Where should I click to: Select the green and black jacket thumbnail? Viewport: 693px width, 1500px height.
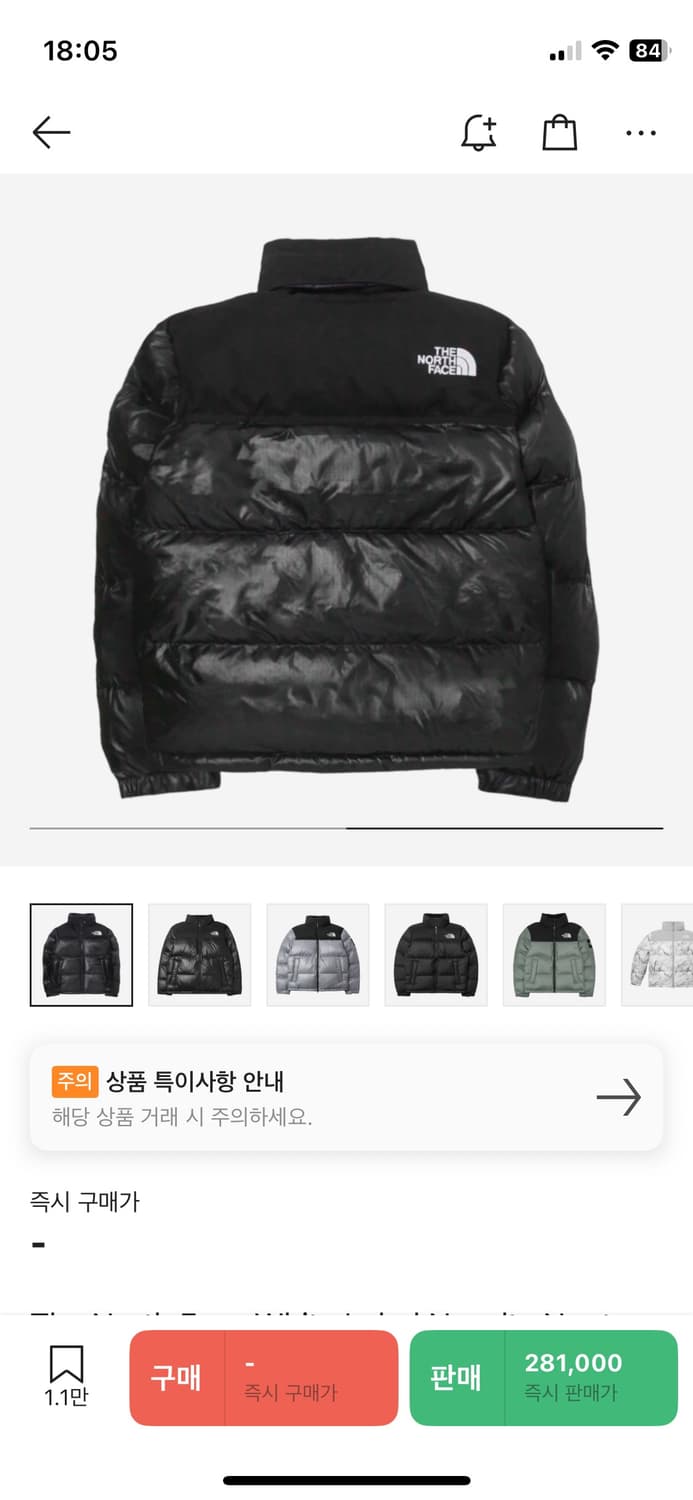553,954
